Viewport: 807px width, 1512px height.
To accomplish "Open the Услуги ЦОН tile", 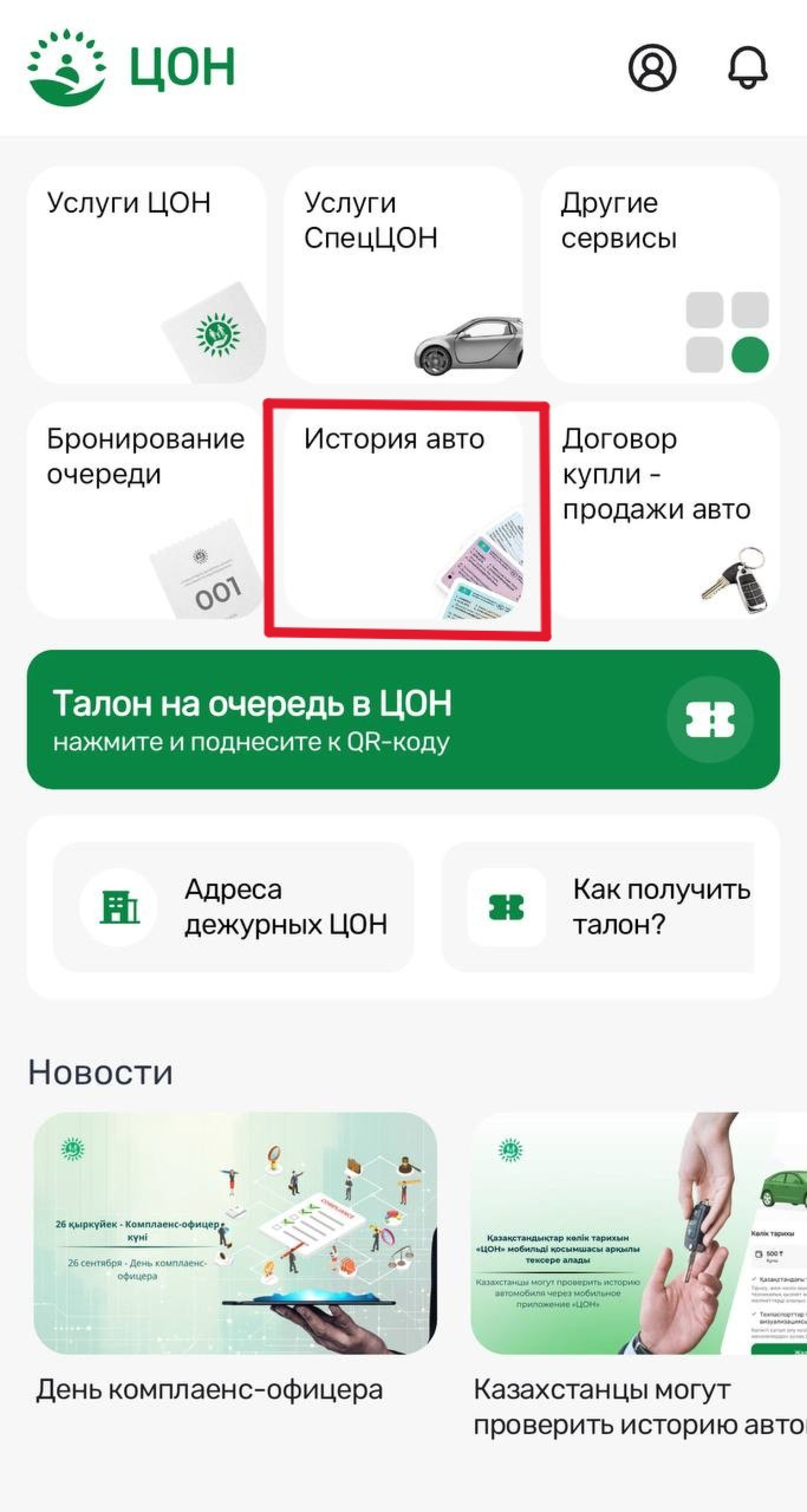I will click(146, 275).
